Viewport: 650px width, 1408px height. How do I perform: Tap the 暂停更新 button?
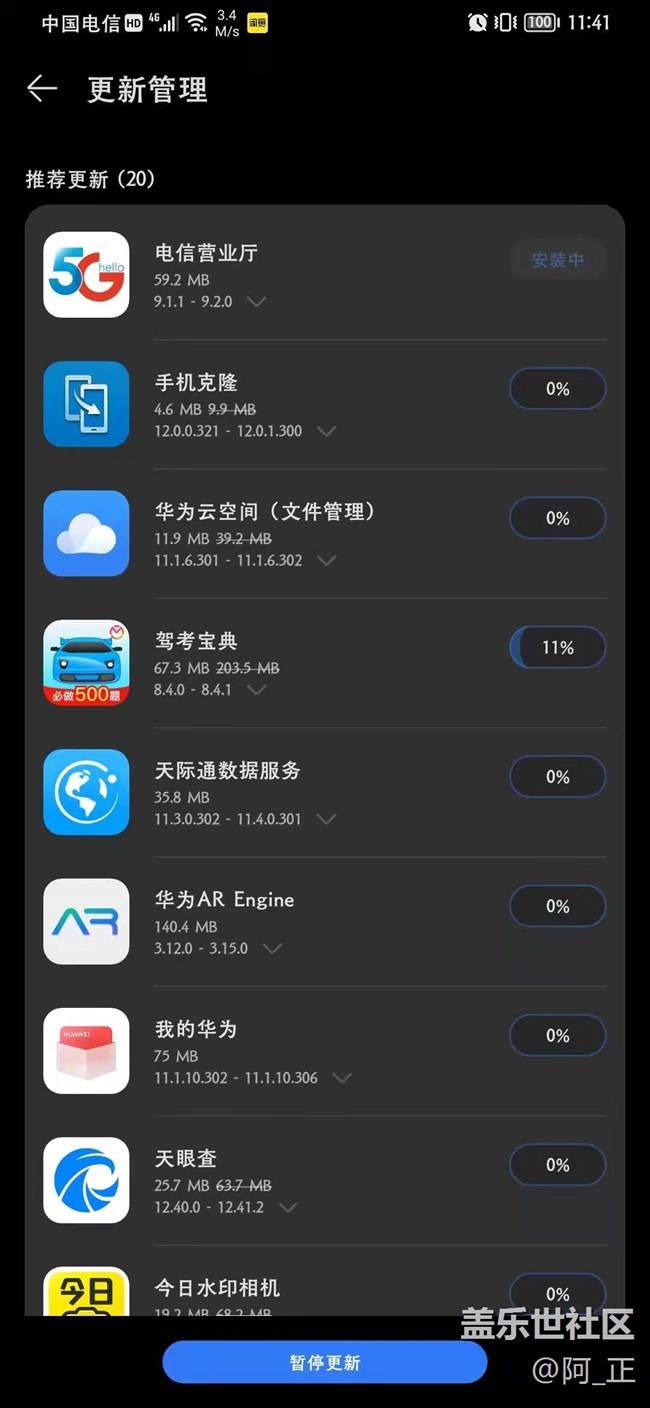tap(325, 1362)
